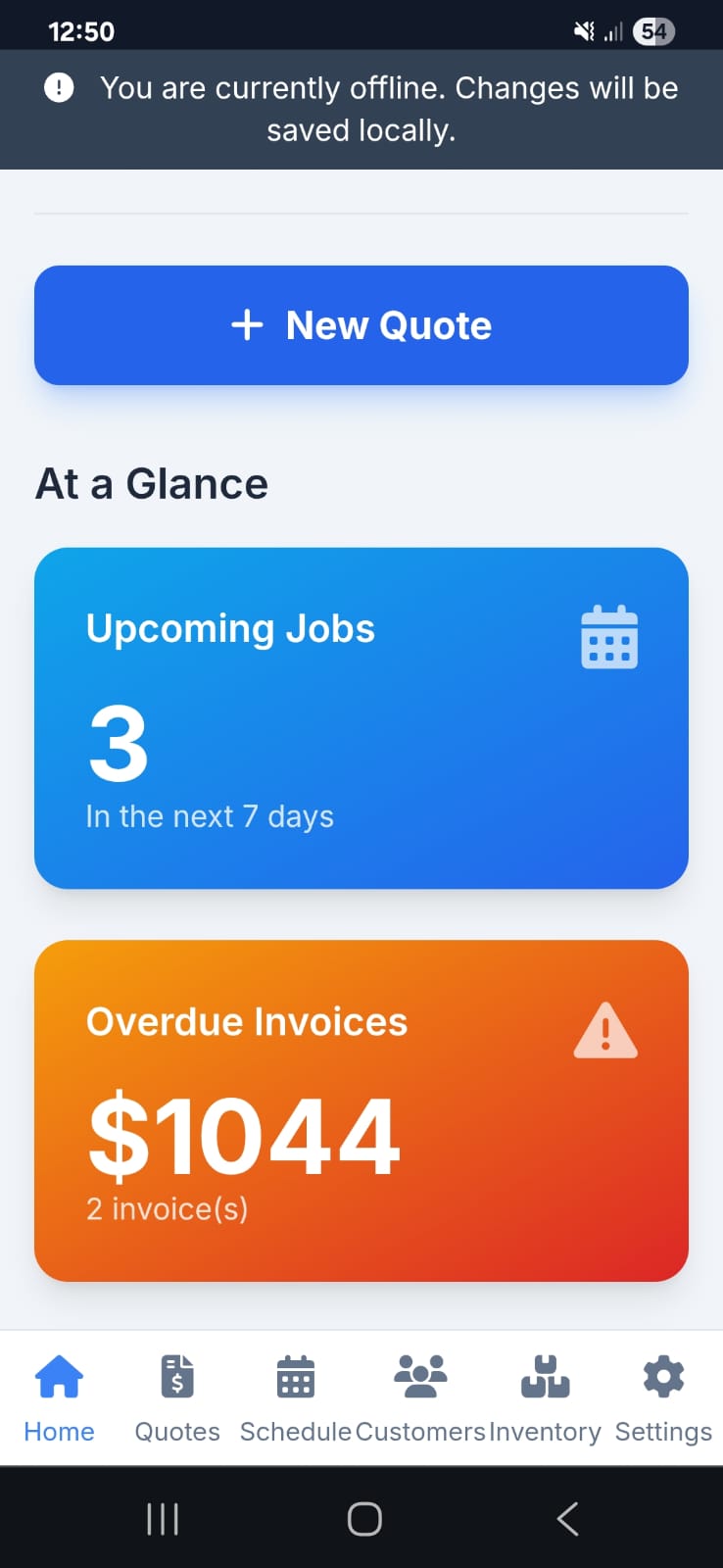Select the Quotes document icon
The width and height of the screenshot is (723, 1568).
point(176,1377)
